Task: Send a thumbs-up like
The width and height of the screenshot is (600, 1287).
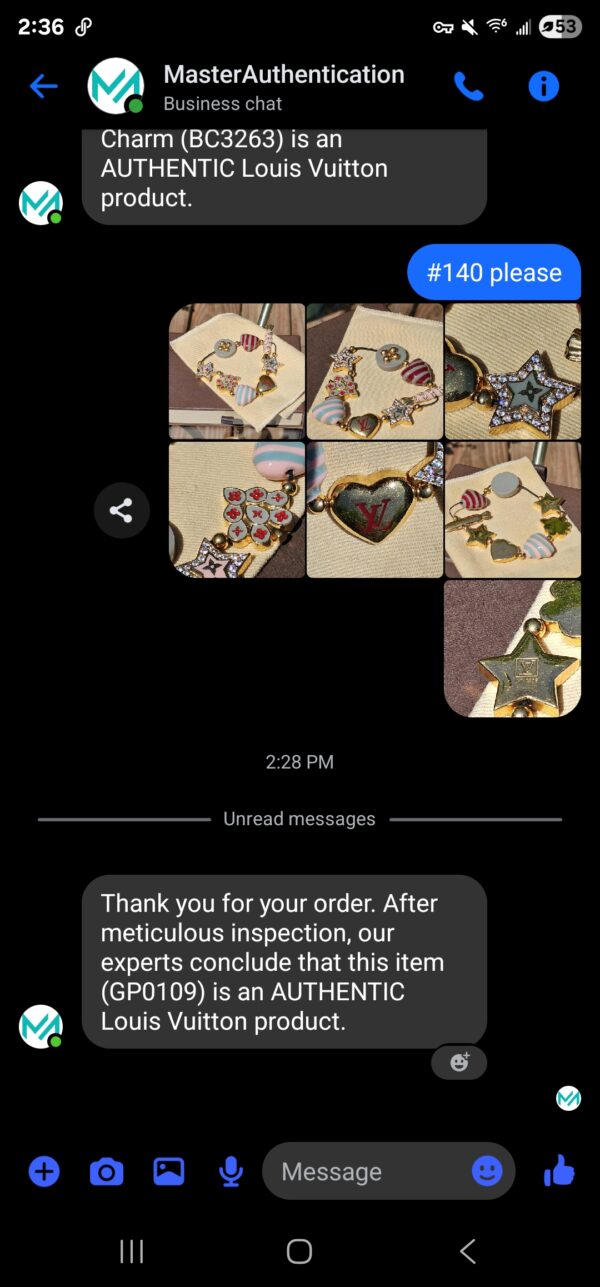Action: (x=559, y=1171)
